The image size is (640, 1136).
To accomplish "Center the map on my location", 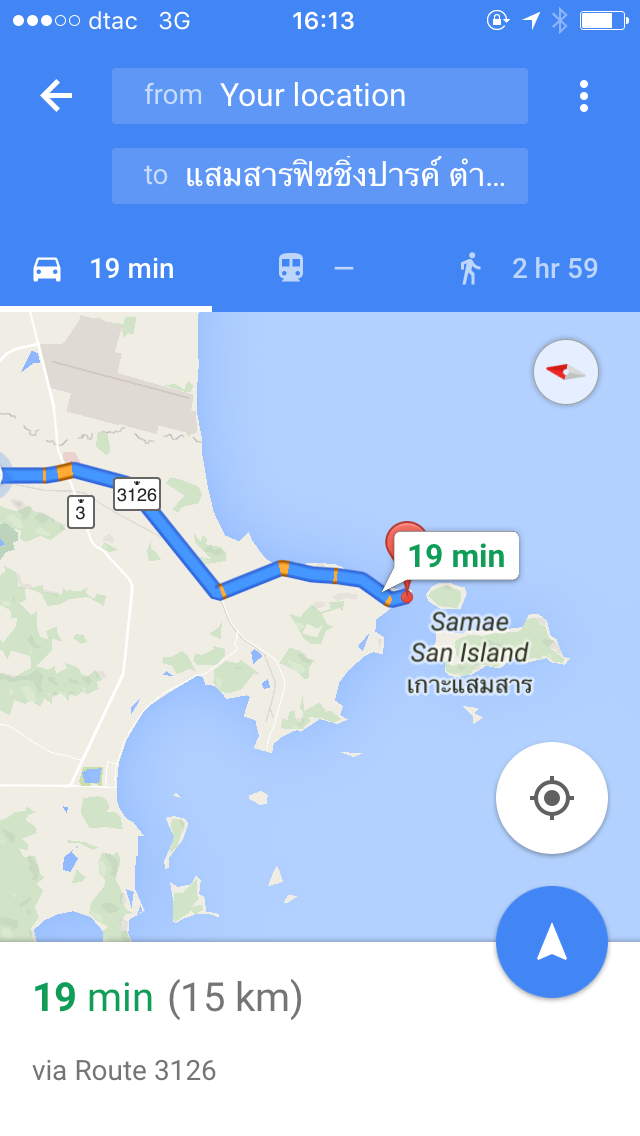I will coord(552,798).
